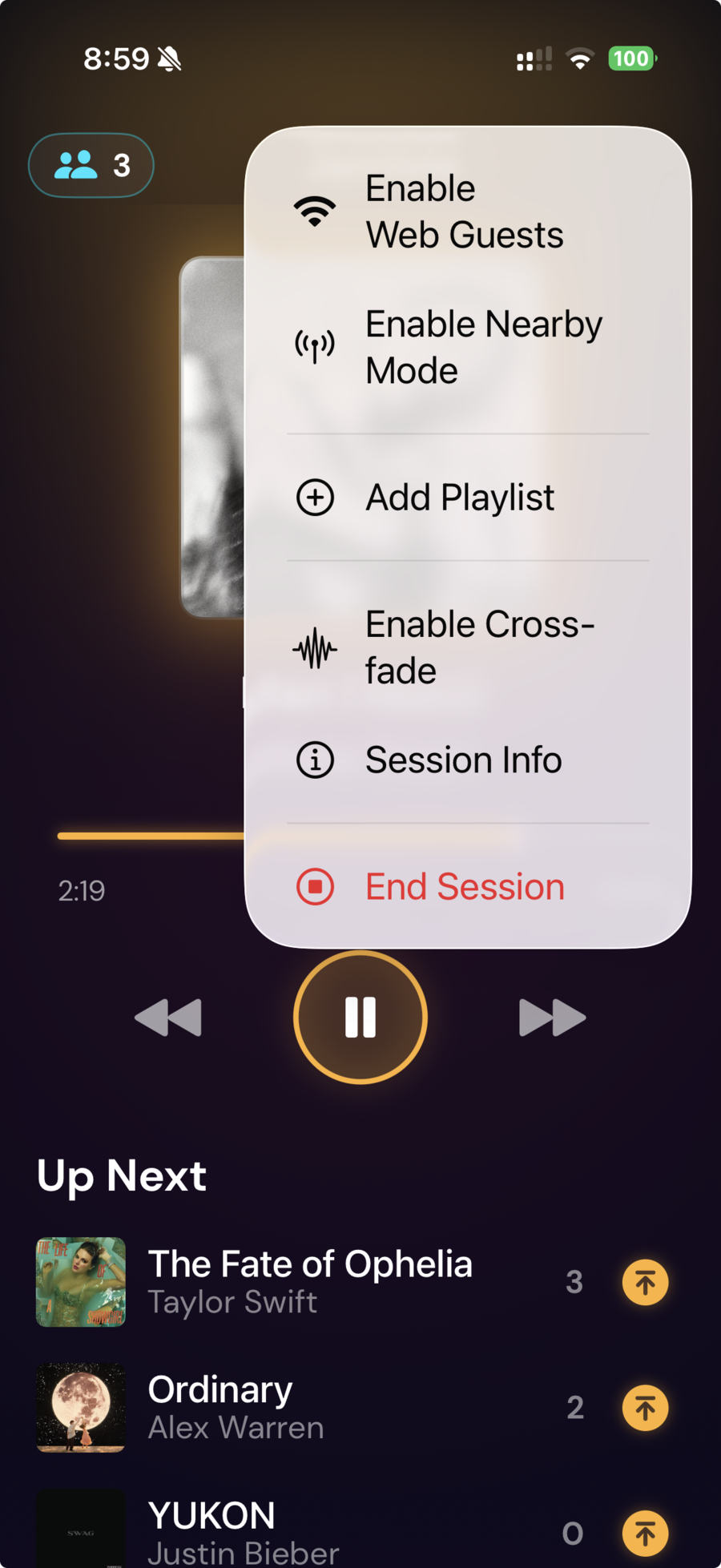Click the red stop icon beside End Session

coord(315,886)
